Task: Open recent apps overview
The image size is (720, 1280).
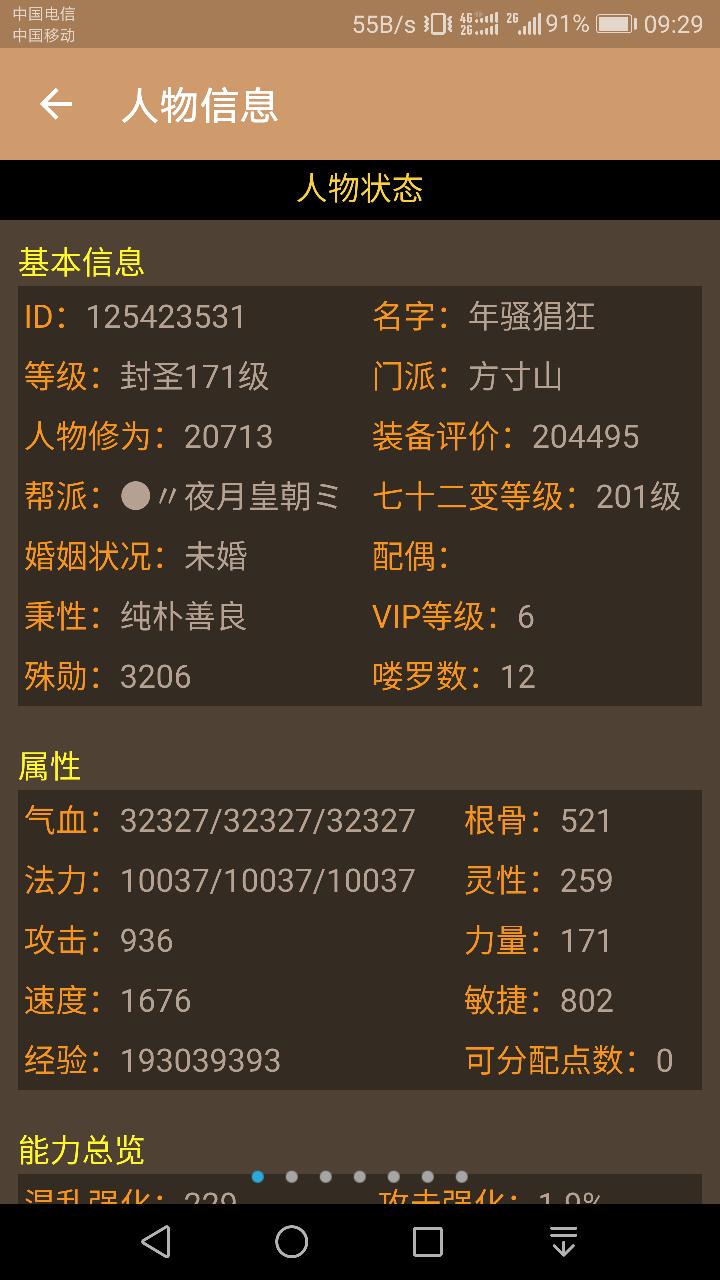Action: [428, 1242]
